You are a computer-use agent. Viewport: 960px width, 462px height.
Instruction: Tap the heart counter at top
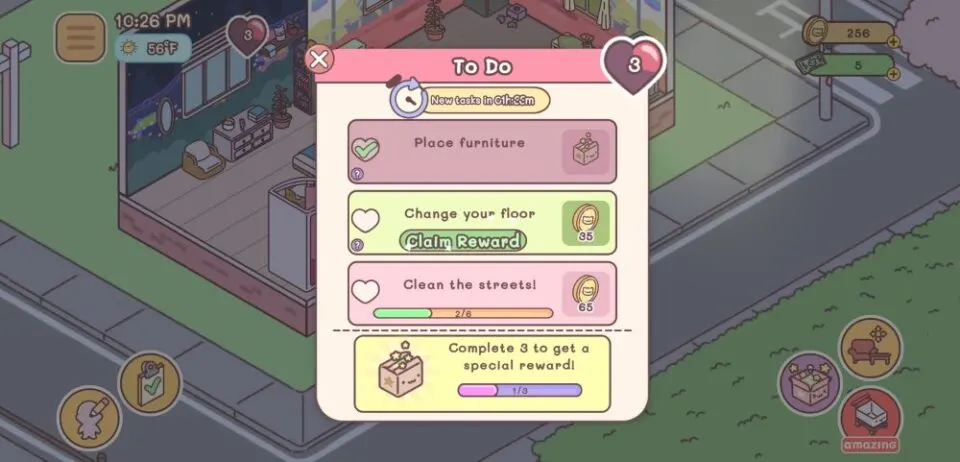click(247, 35)
